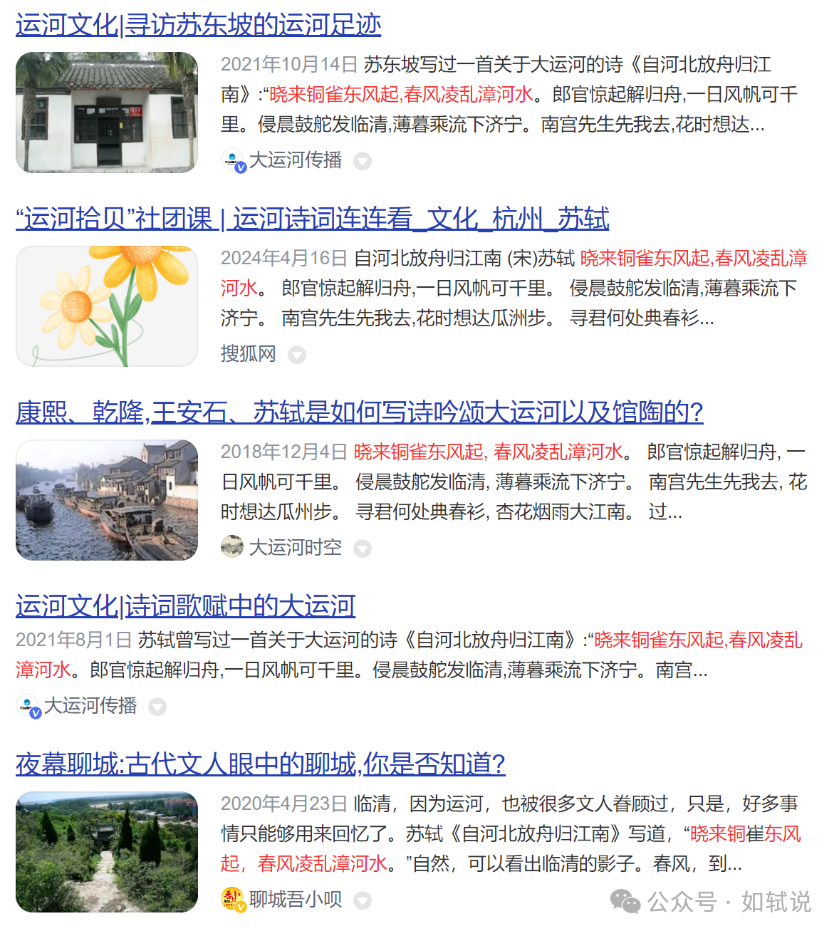Open the 搜狐网 source link
The image size is (839, 936).
point(248,354)
